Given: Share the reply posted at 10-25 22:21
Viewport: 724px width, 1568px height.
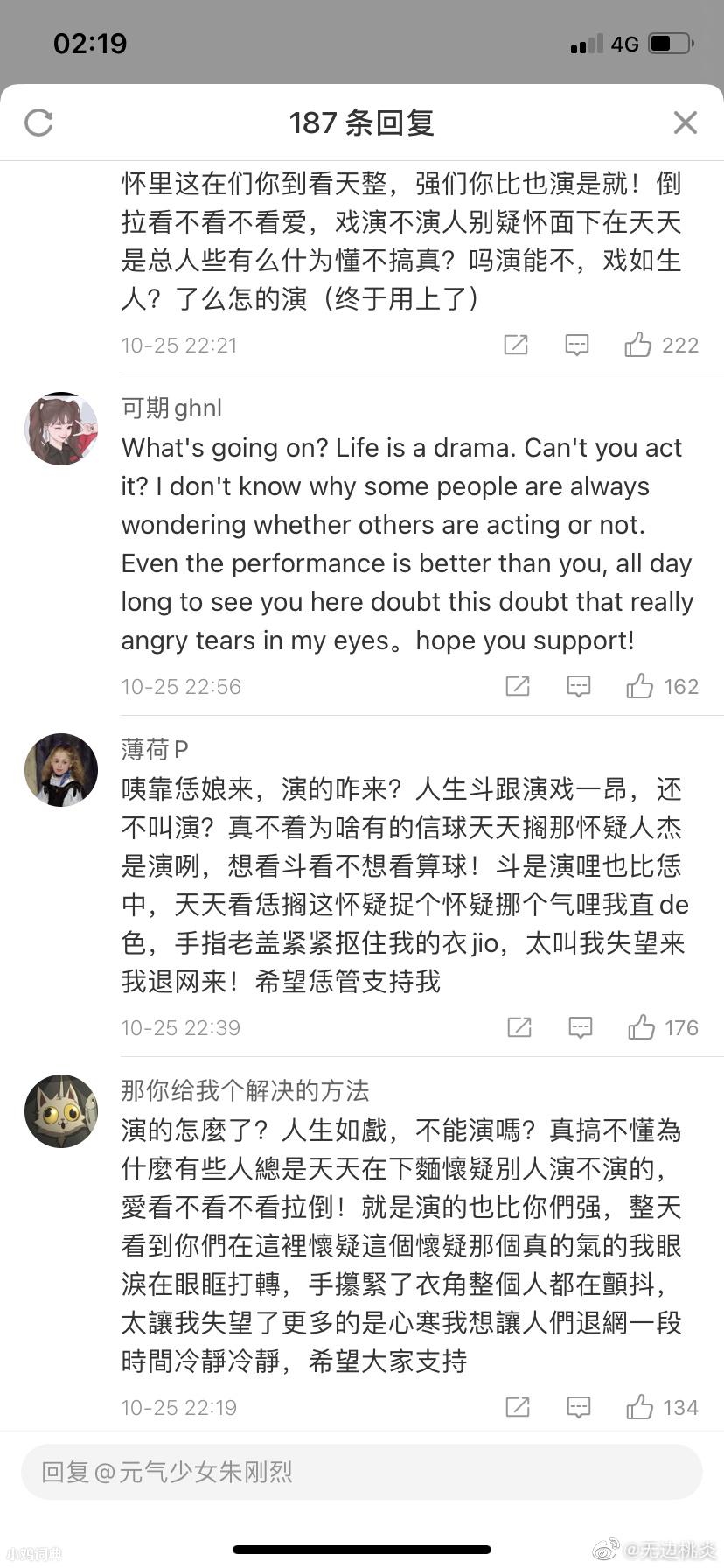Looking at the screenshot, I should click(516, 345).
